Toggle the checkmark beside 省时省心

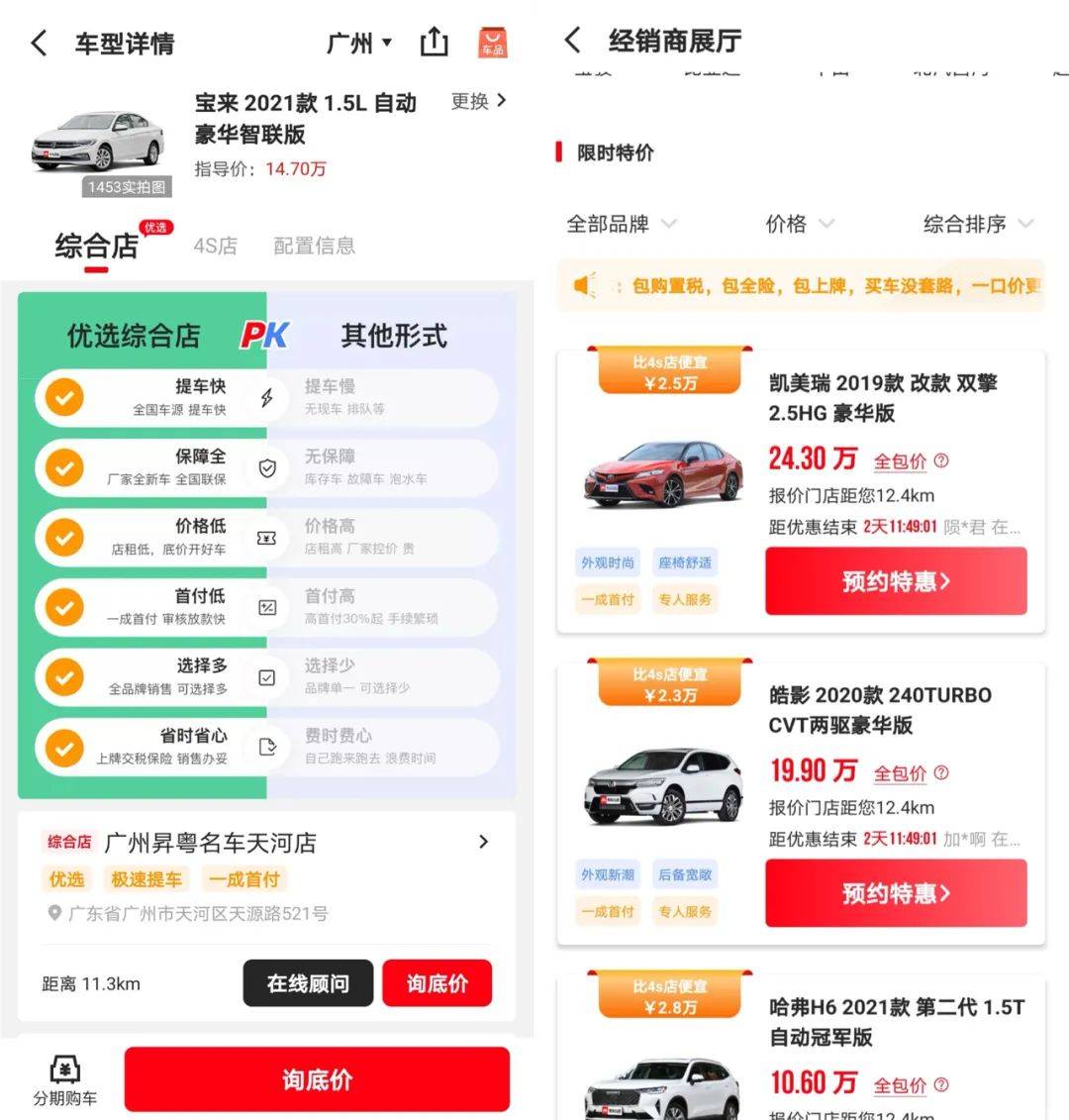point(64,747)
